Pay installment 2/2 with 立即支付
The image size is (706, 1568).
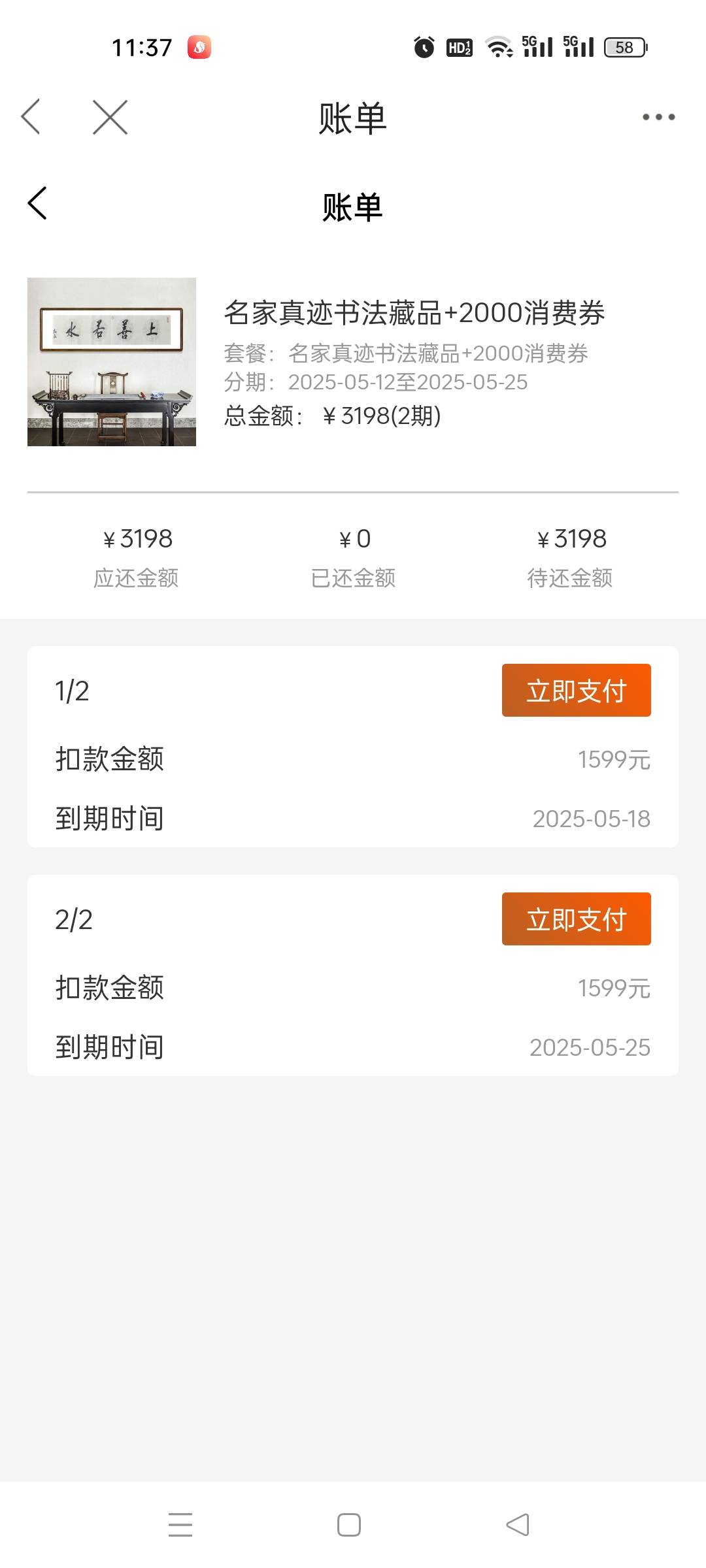(x=576, y=919)
